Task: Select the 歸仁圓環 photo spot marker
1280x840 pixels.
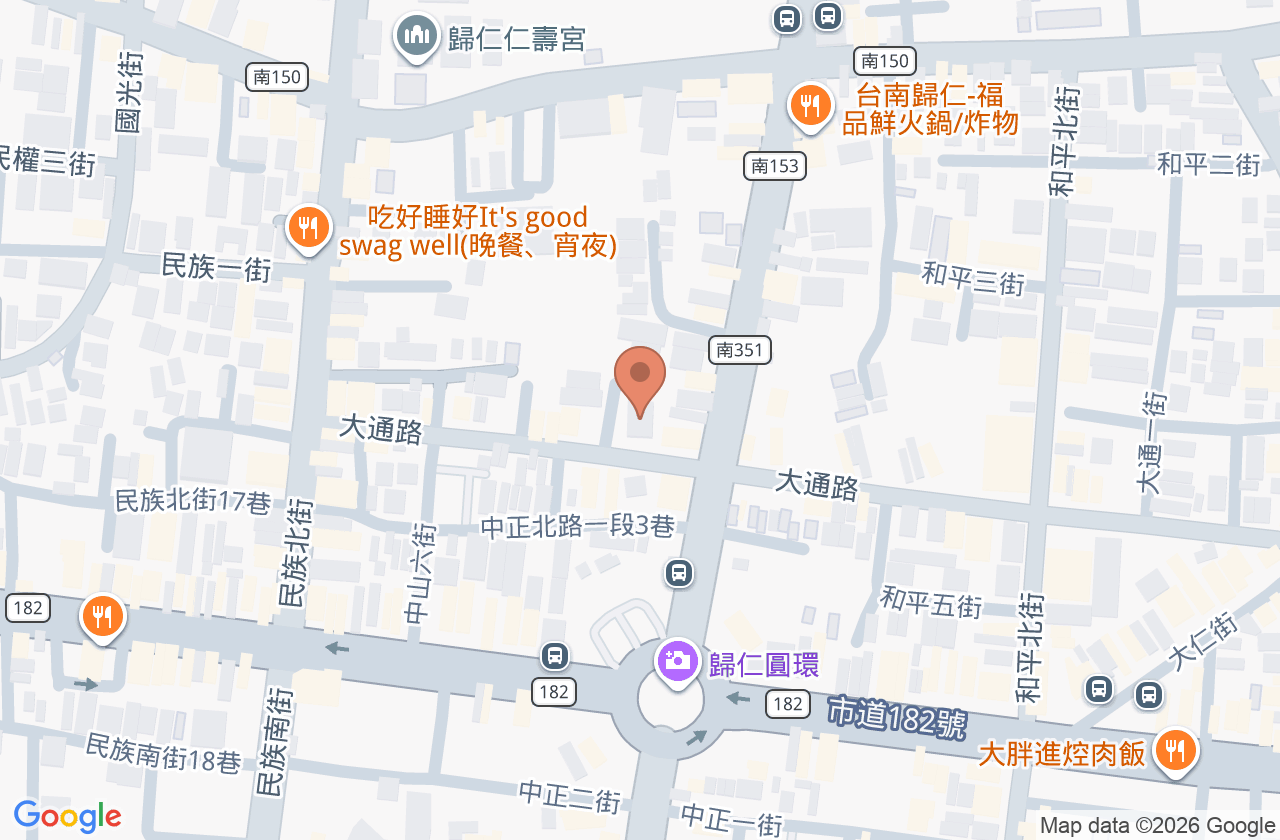Action: pos(677,662)
